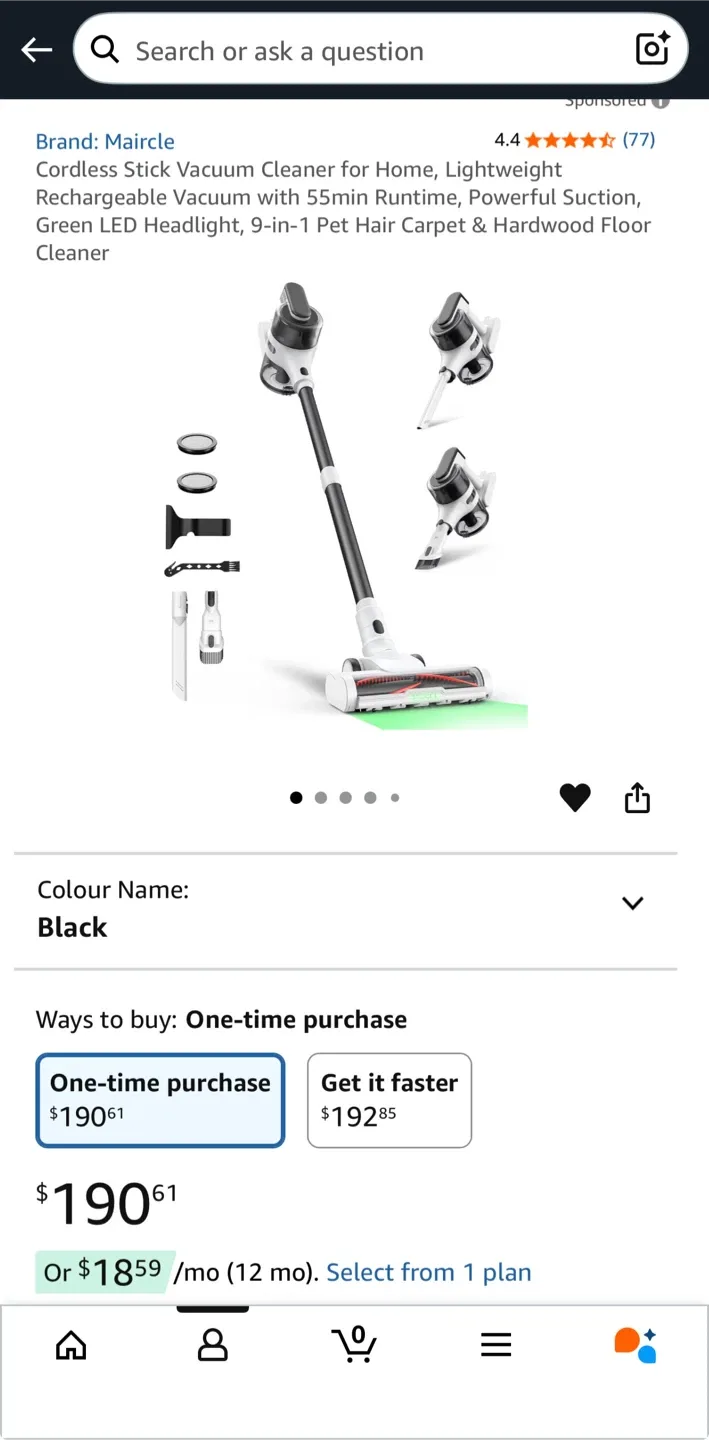Viewport: 709px width, 1440px height.
Task: Choose the Get it faster option
Action: click(x=389, y=1099)
